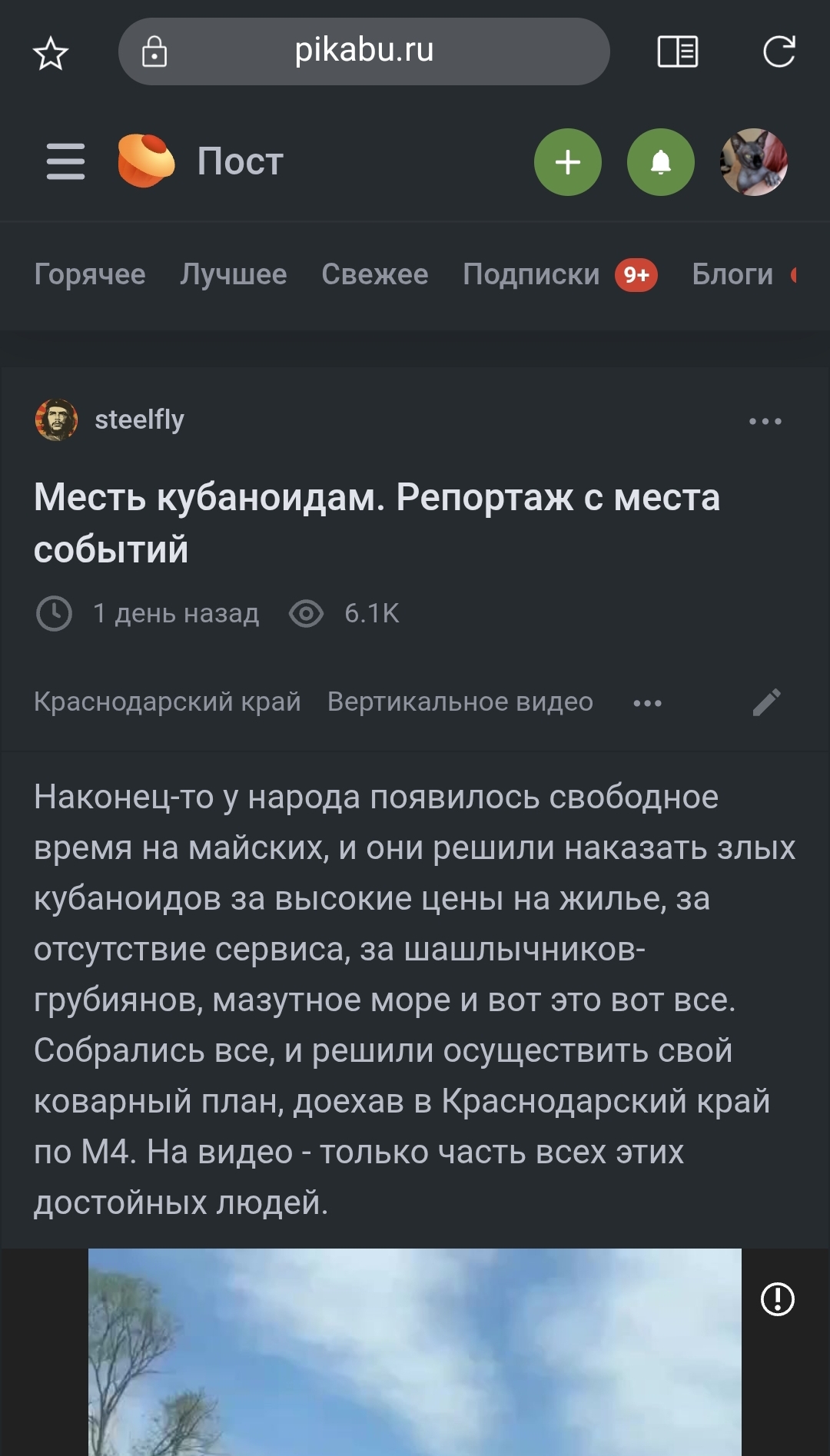Switch to the Блоги tab

point(732,274)
